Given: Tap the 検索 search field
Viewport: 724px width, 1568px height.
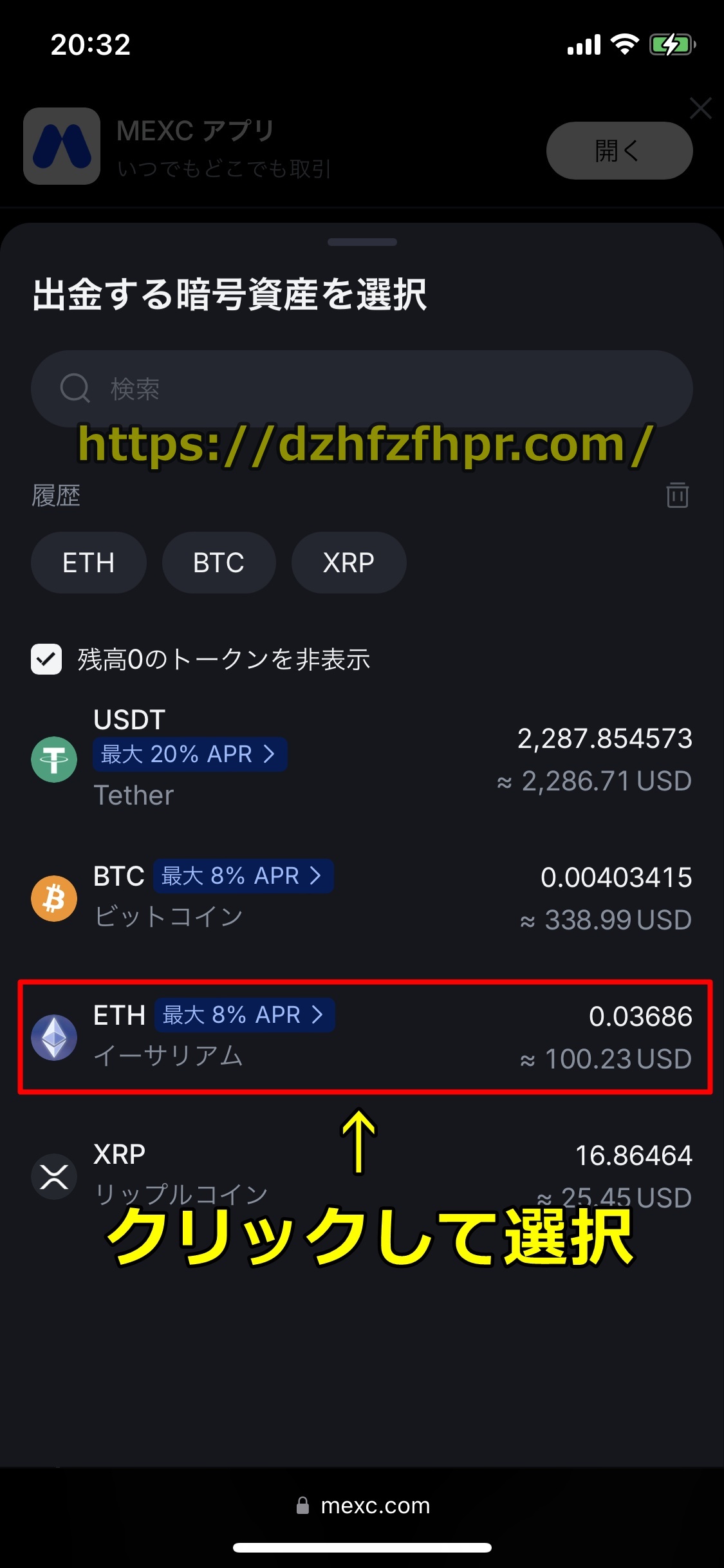Looking at the screenshot, I should (362, 389).
